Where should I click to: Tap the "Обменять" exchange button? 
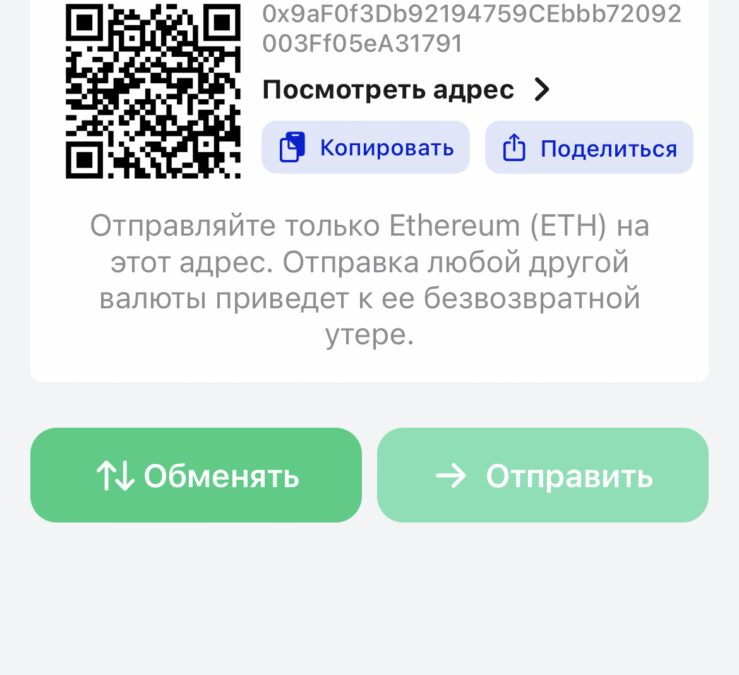[x=196, y=476]
